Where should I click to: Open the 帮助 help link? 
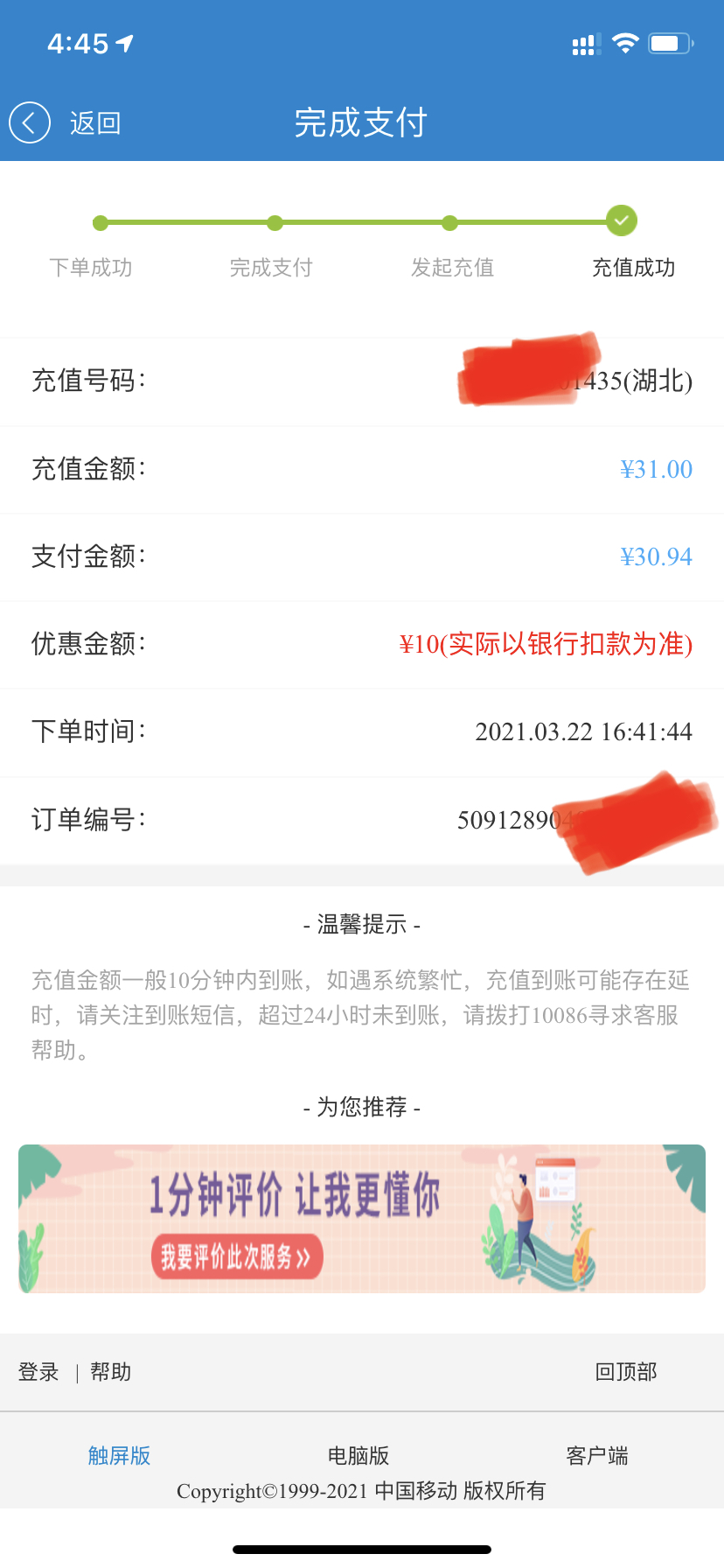click(110, 1372)
